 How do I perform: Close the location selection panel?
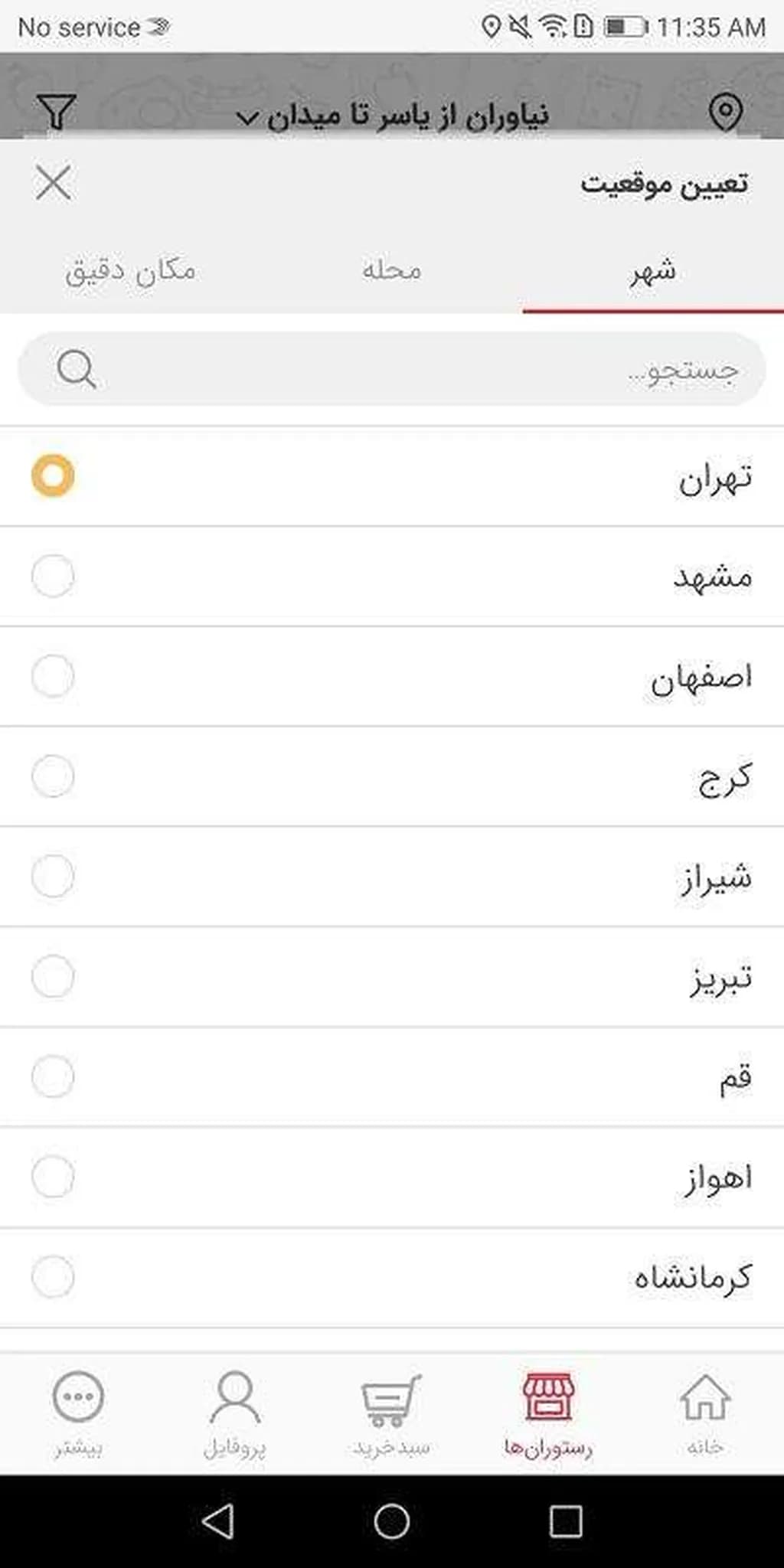point(54,183)
